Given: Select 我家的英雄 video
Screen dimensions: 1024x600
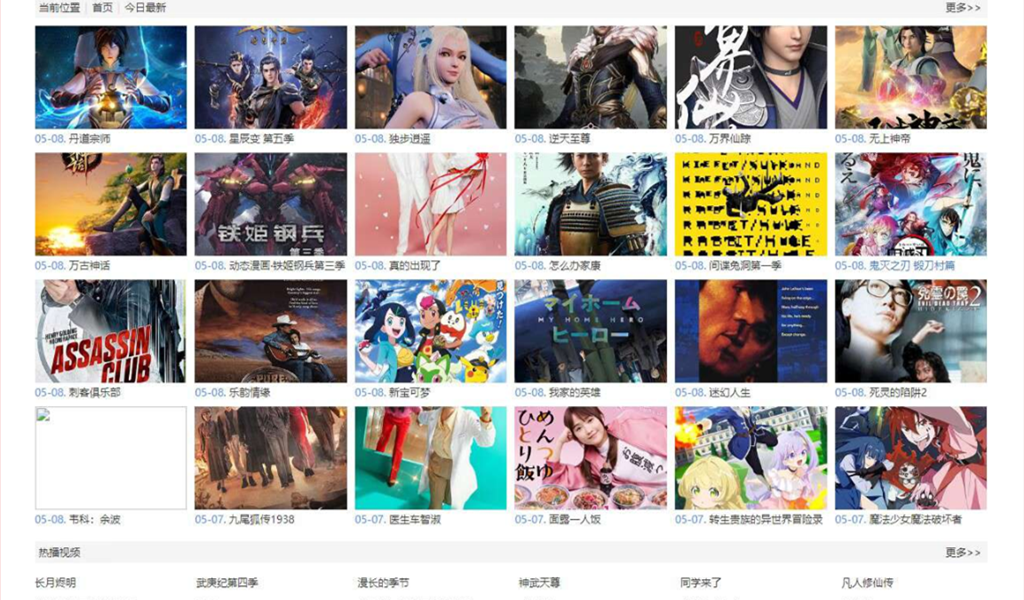Looking at the screenshot, I should tap(590, 331).
